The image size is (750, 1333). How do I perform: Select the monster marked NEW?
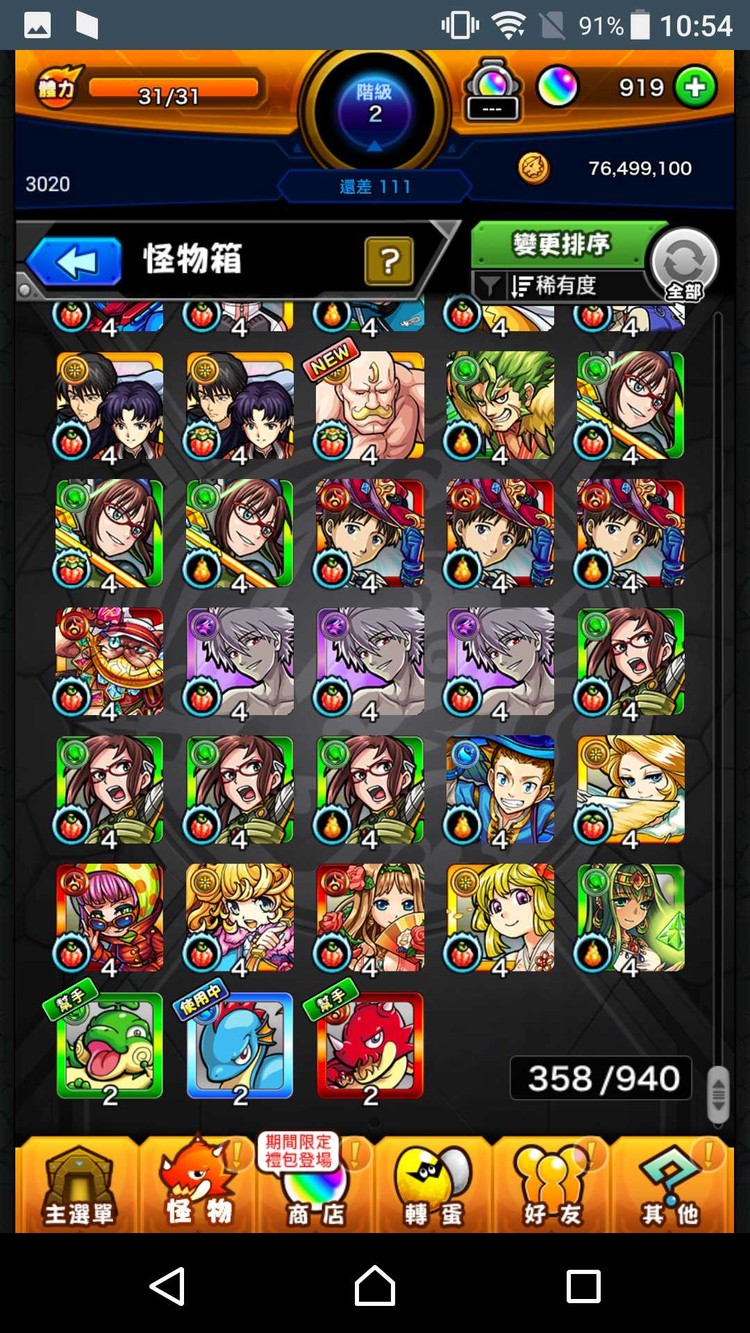click(x=370, y=405)
